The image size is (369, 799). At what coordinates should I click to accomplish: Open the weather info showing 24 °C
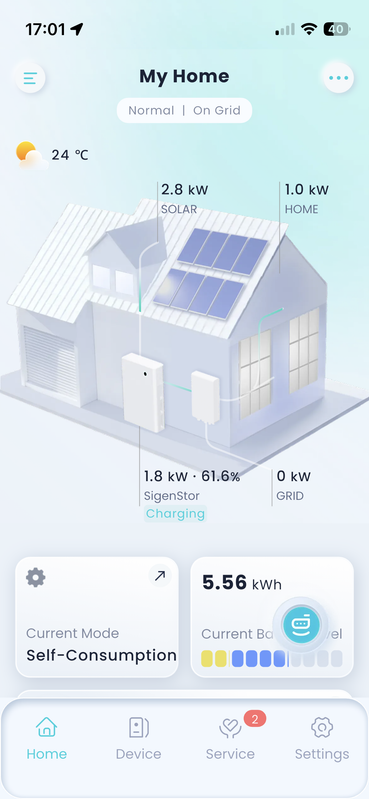point(52,155)
